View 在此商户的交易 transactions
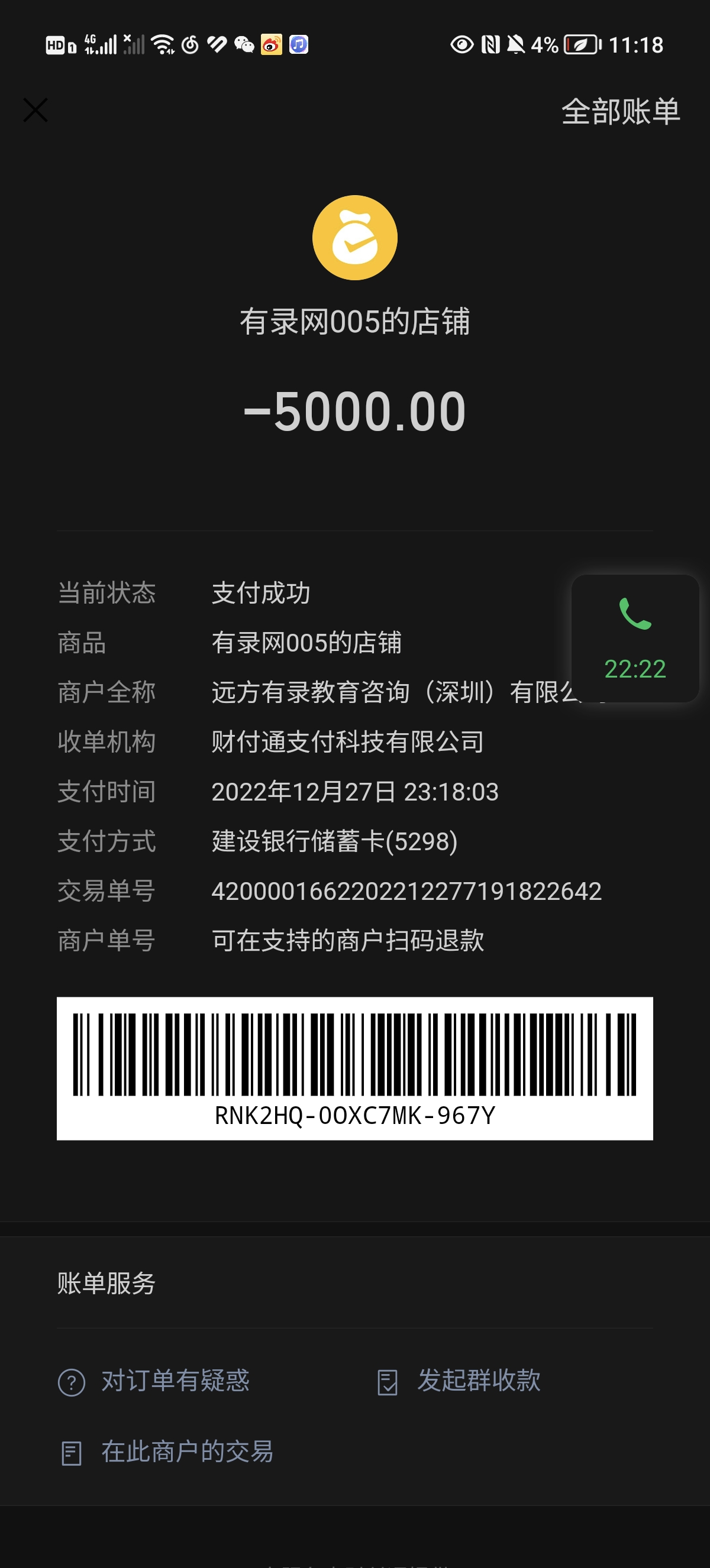This screenshot has height=1568, width=710. tap(167, 1452)
